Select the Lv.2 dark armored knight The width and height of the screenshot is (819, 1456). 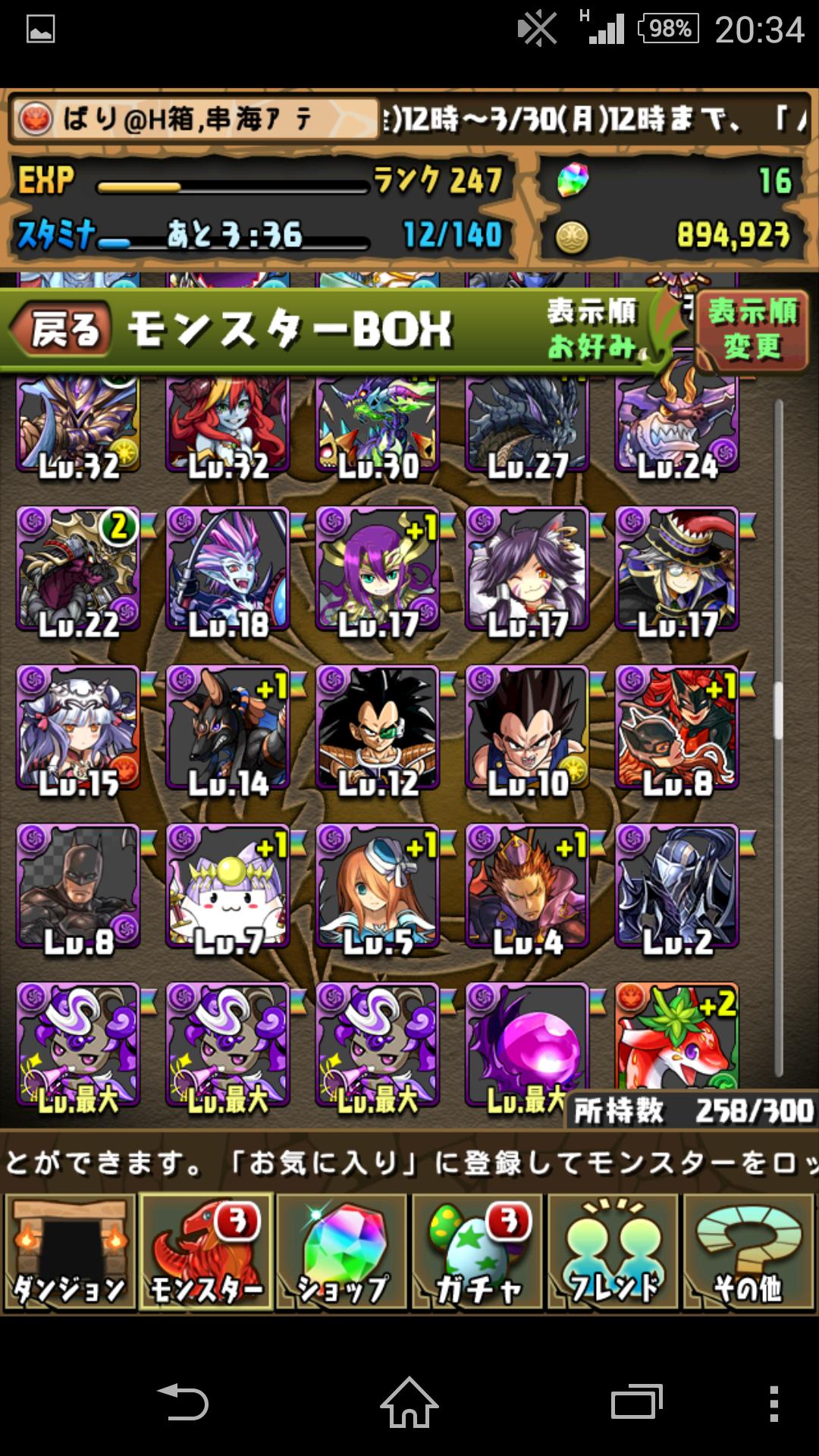pos(676,886)
